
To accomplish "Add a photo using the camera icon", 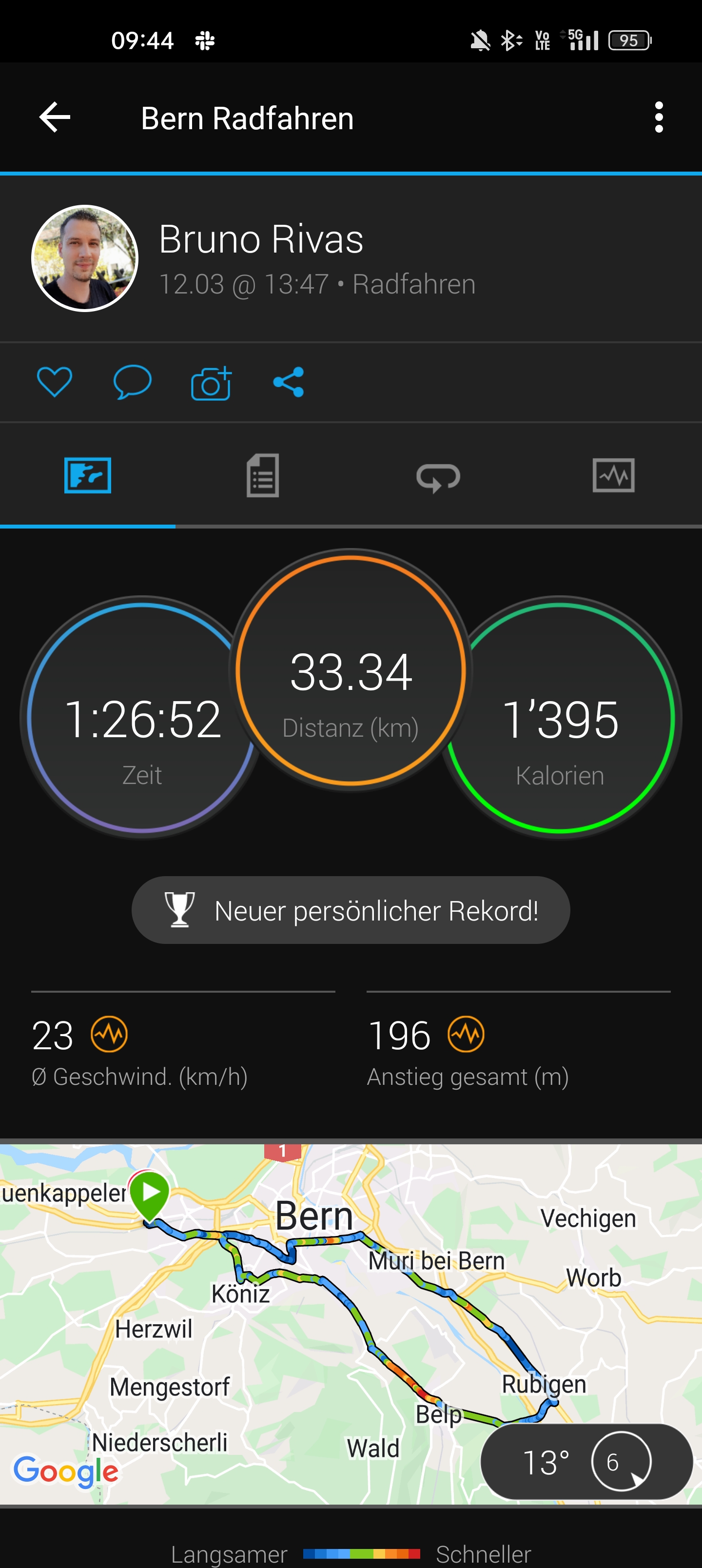I will coord(210,382).
